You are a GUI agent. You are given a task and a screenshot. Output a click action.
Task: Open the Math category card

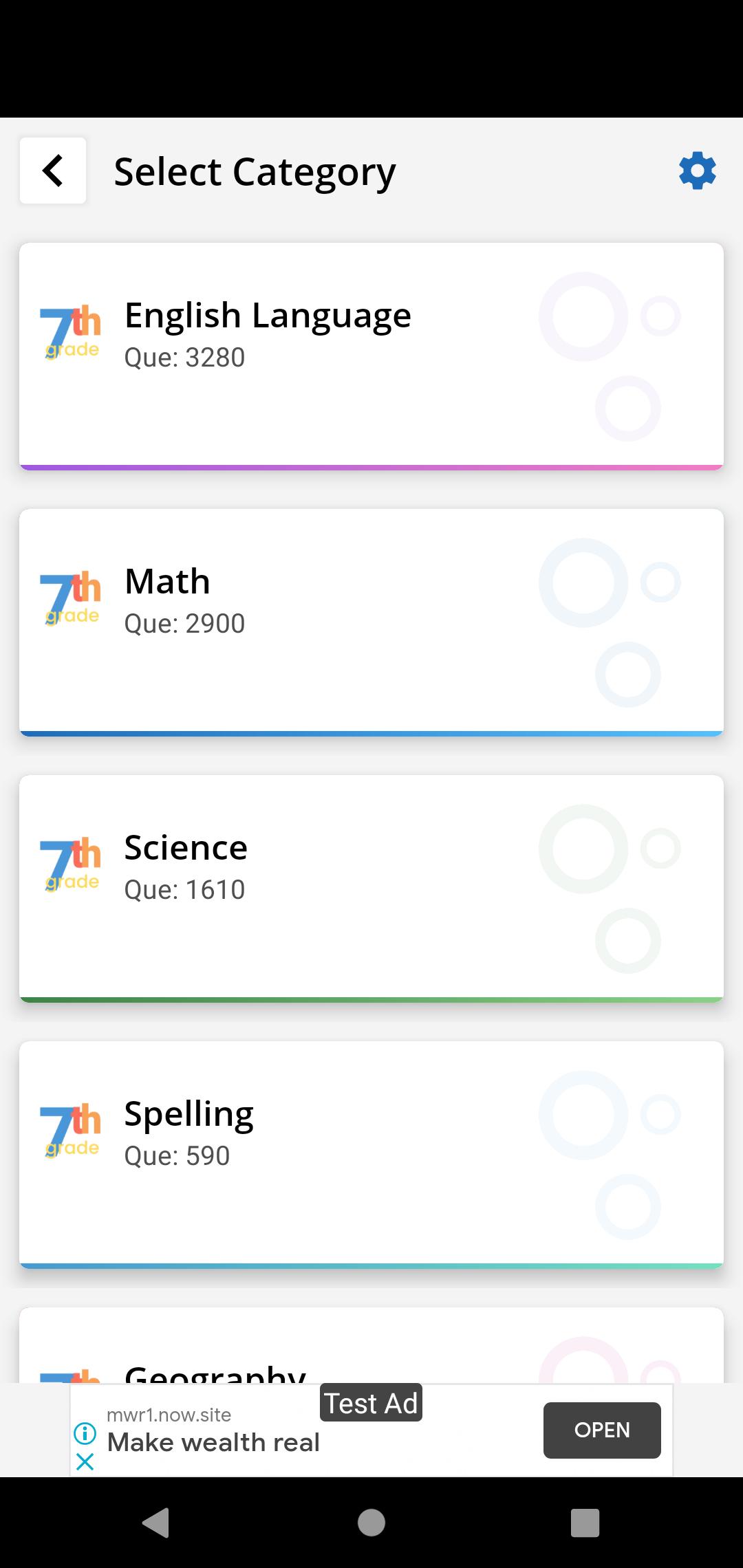click(x=371, y=622)
